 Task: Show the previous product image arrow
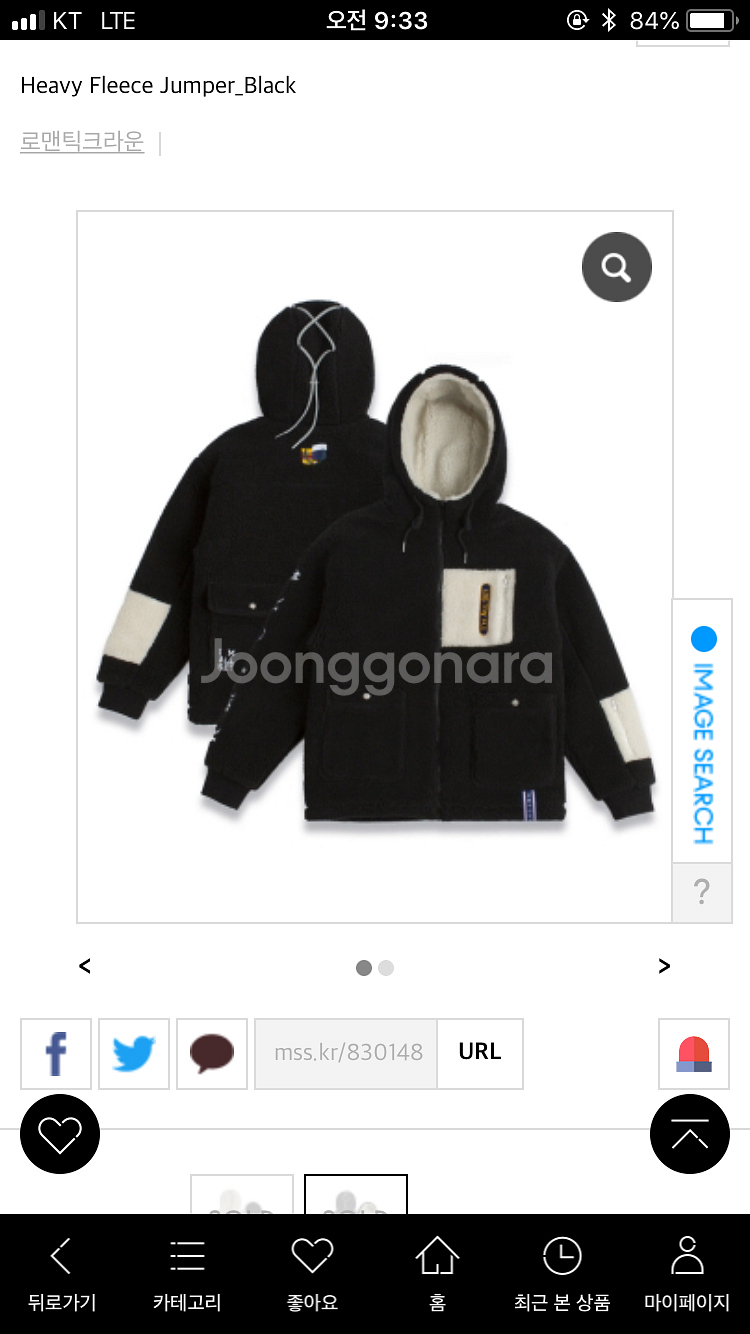pos(85,966)
